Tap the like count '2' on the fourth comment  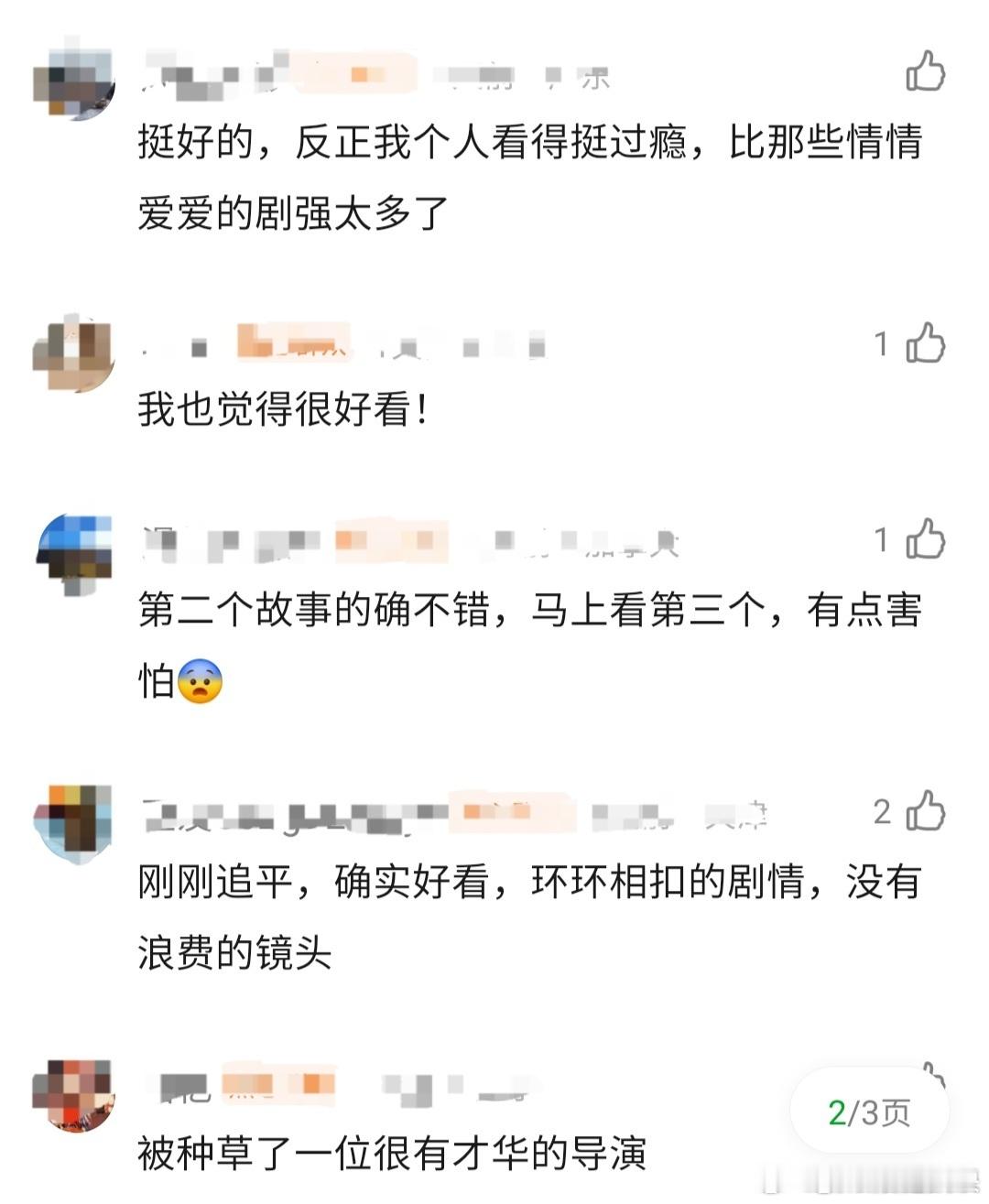click(882, 810)
